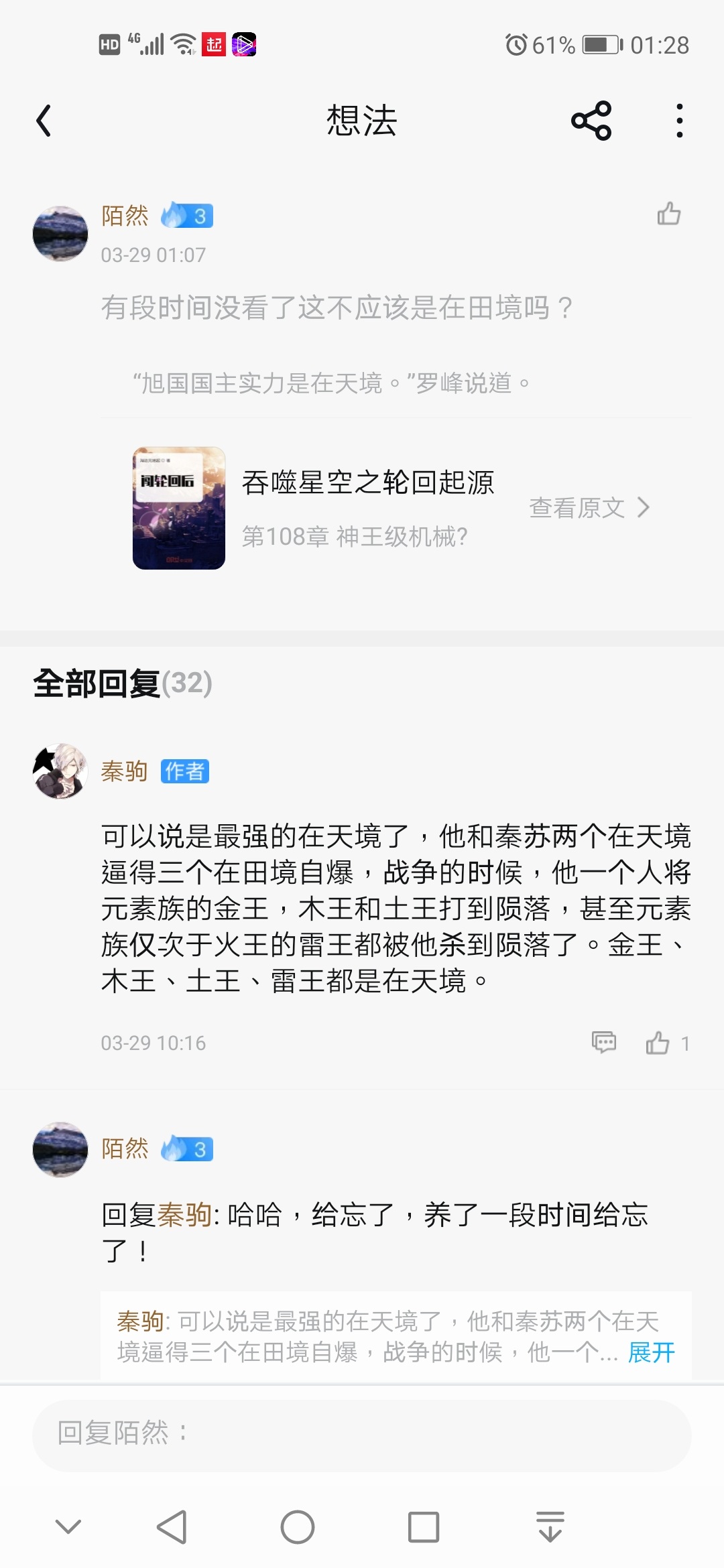Expand the quoted 秦驹 reply with 展开
This screenshot has width=724, height=1568.
[x=651, y=1353]
